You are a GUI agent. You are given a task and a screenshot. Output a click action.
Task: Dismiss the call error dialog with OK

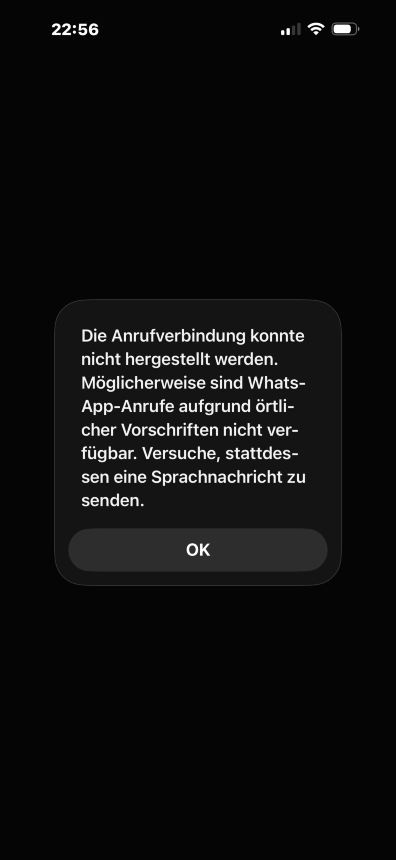click(198, 550)
